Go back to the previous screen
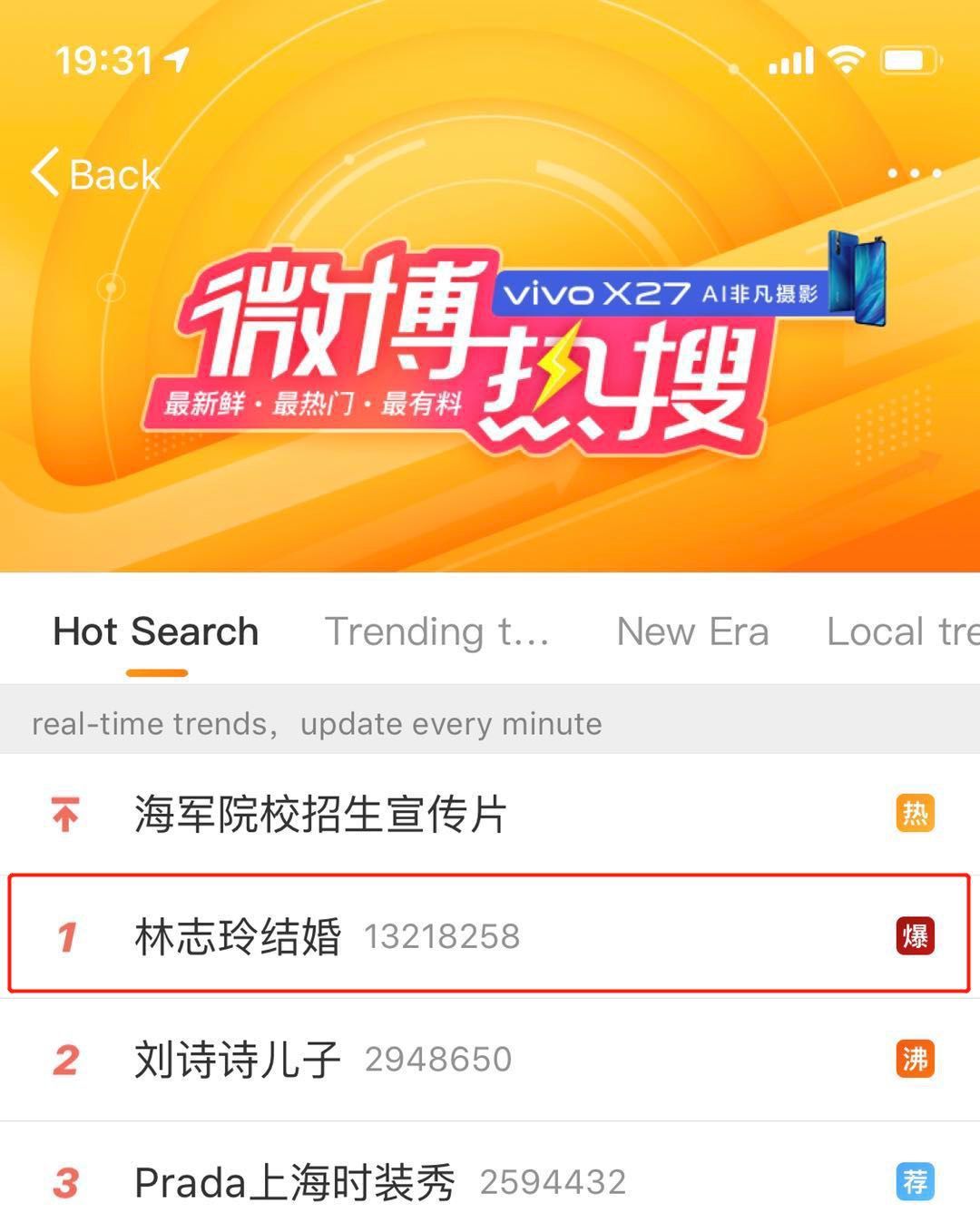This screenshot has height=1232, width=980. tap(95, 173)
